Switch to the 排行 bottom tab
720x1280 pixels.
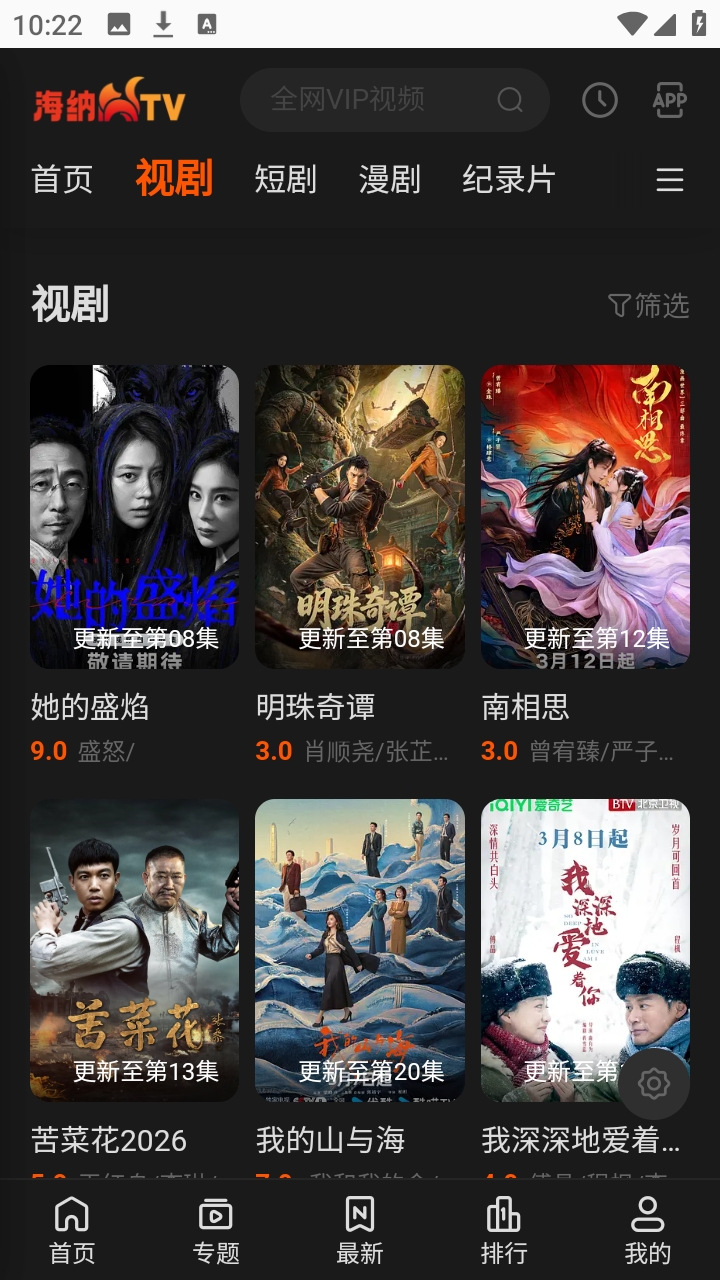pos(504,1230)
